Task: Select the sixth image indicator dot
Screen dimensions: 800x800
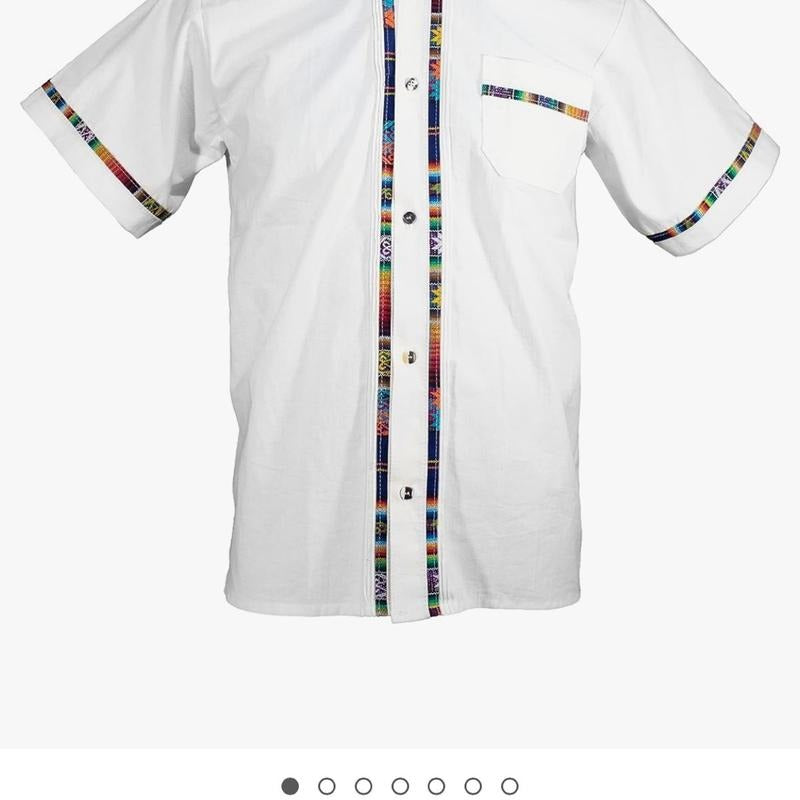Action: pyautogui.click(x=473, y=787)
